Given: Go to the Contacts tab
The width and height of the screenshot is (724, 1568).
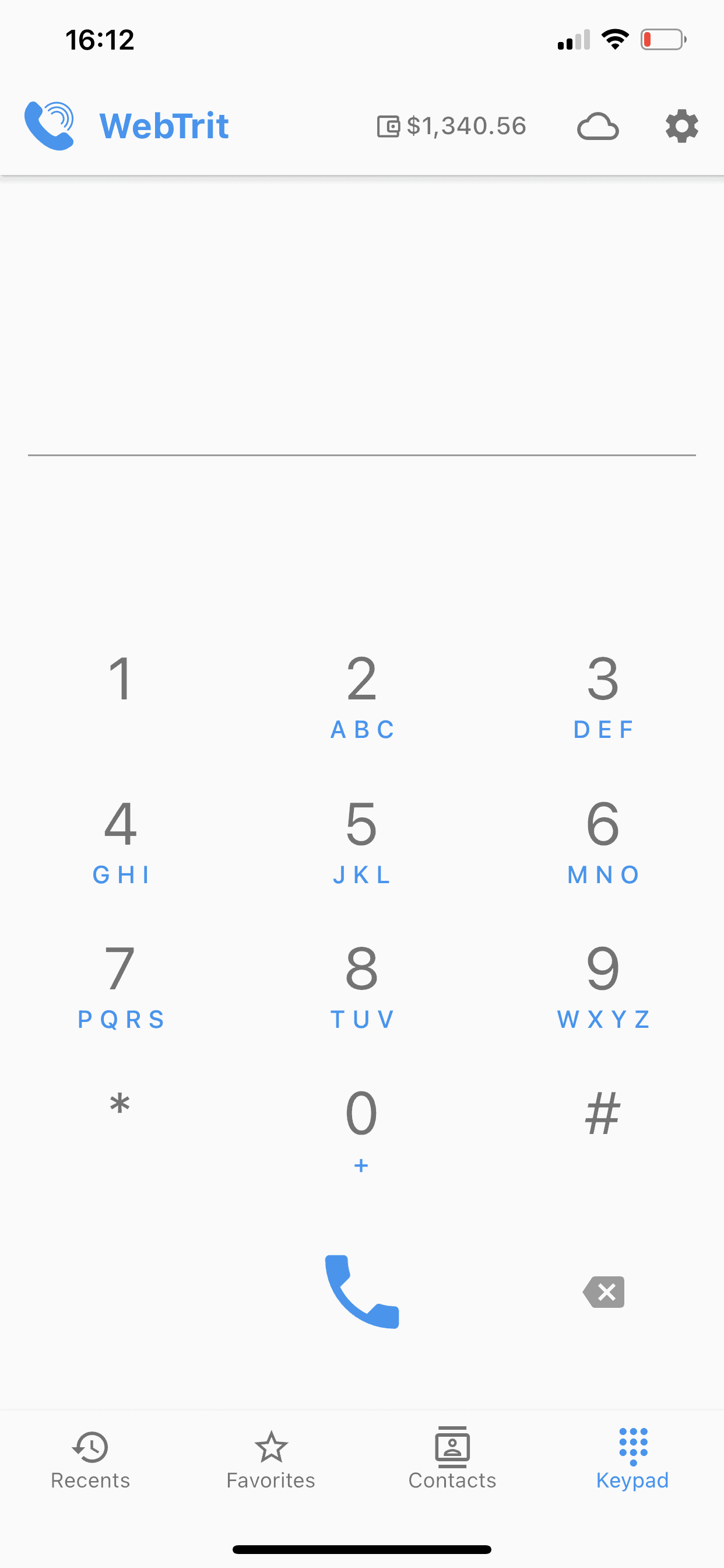Looking at the screenshot, I should click(x=452, y=1458).
